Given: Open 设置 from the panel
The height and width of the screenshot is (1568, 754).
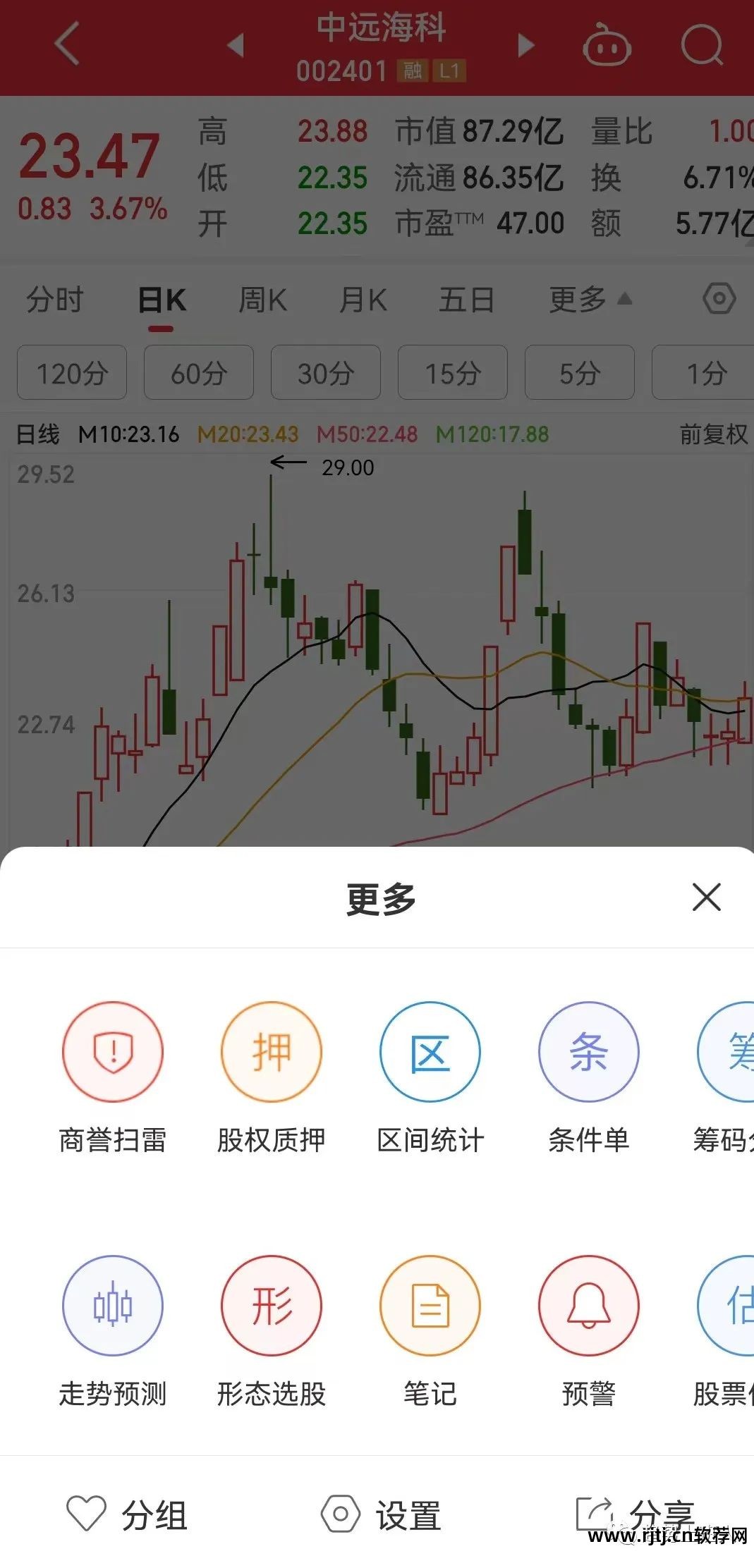Looking at the screenshot, I should pos(382,1514).
